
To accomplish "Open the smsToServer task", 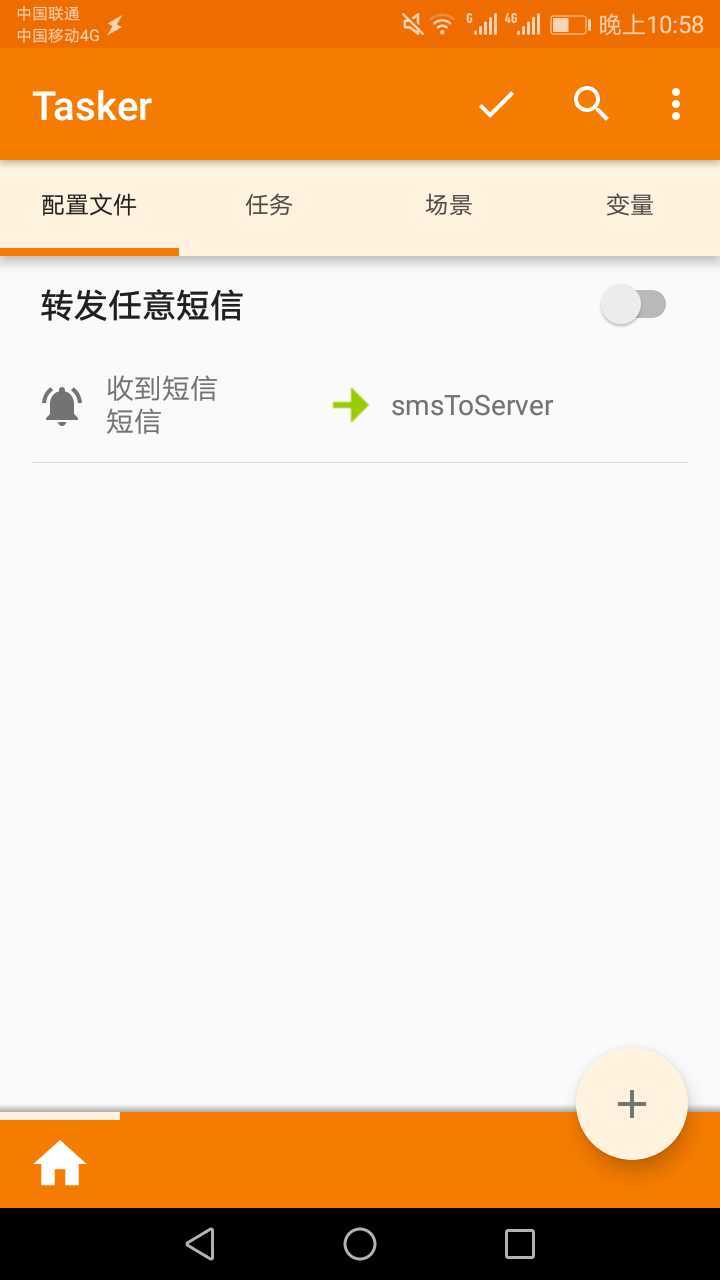I will 471,405.
